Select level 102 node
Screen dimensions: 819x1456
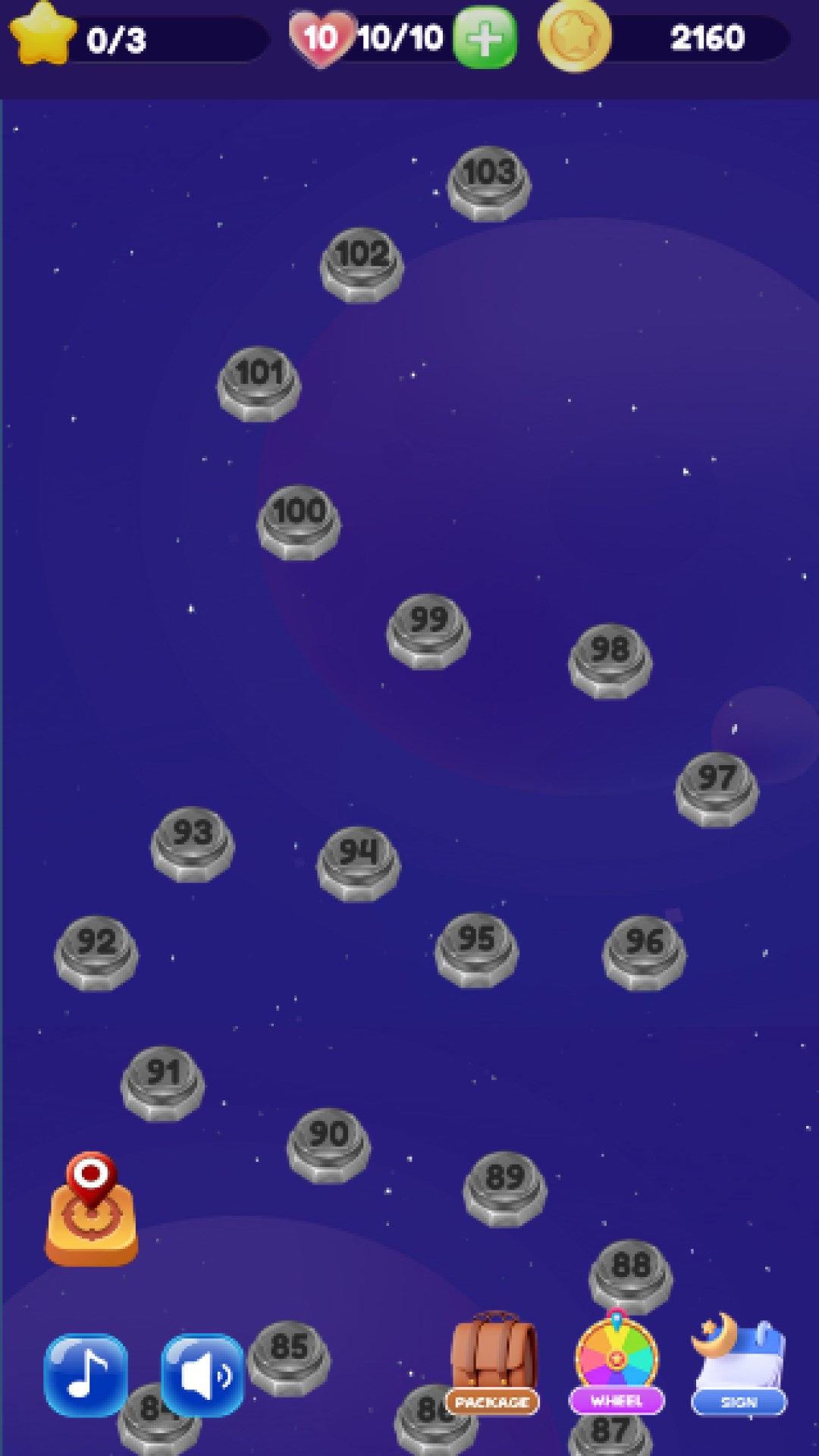(x=362, y=265)
